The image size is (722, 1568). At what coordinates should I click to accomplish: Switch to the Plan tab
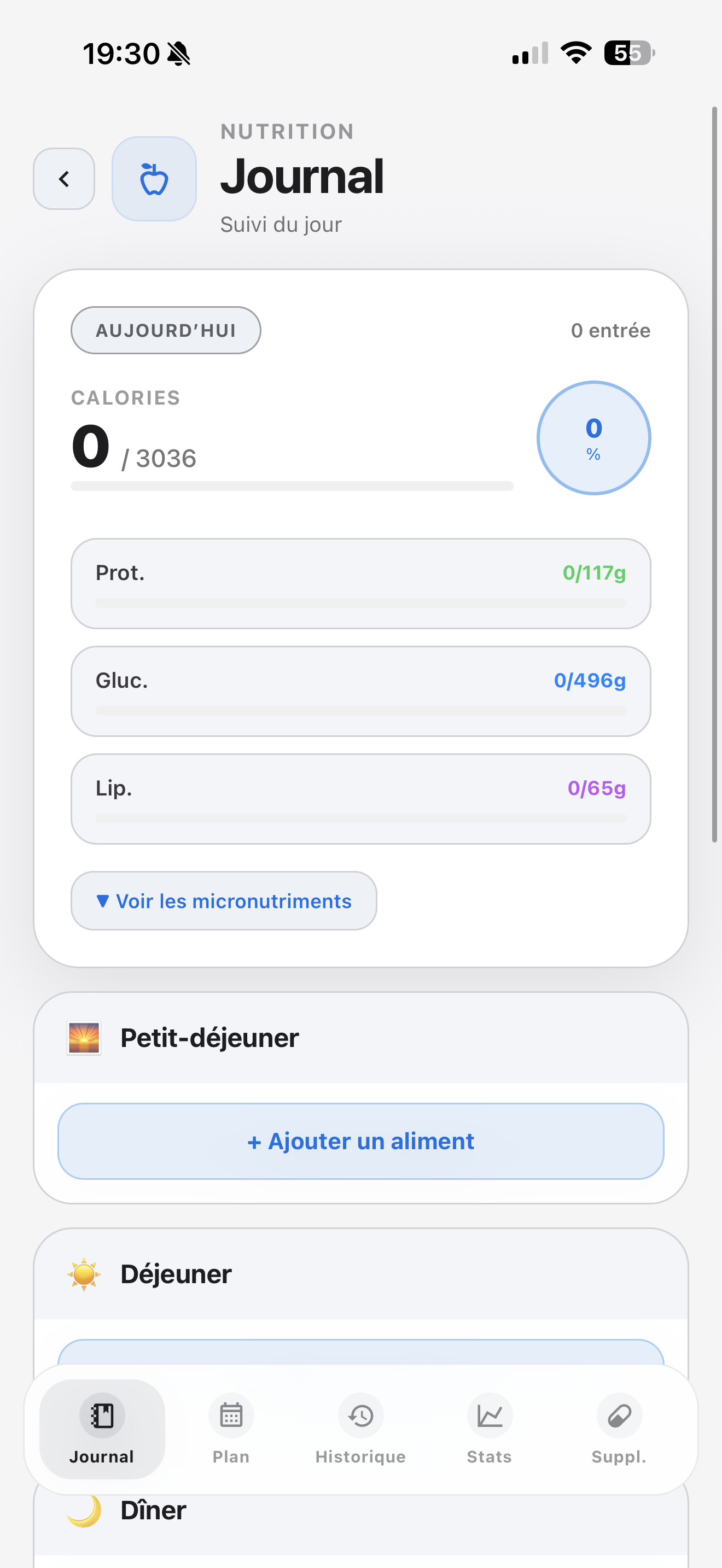[231, 1428]
